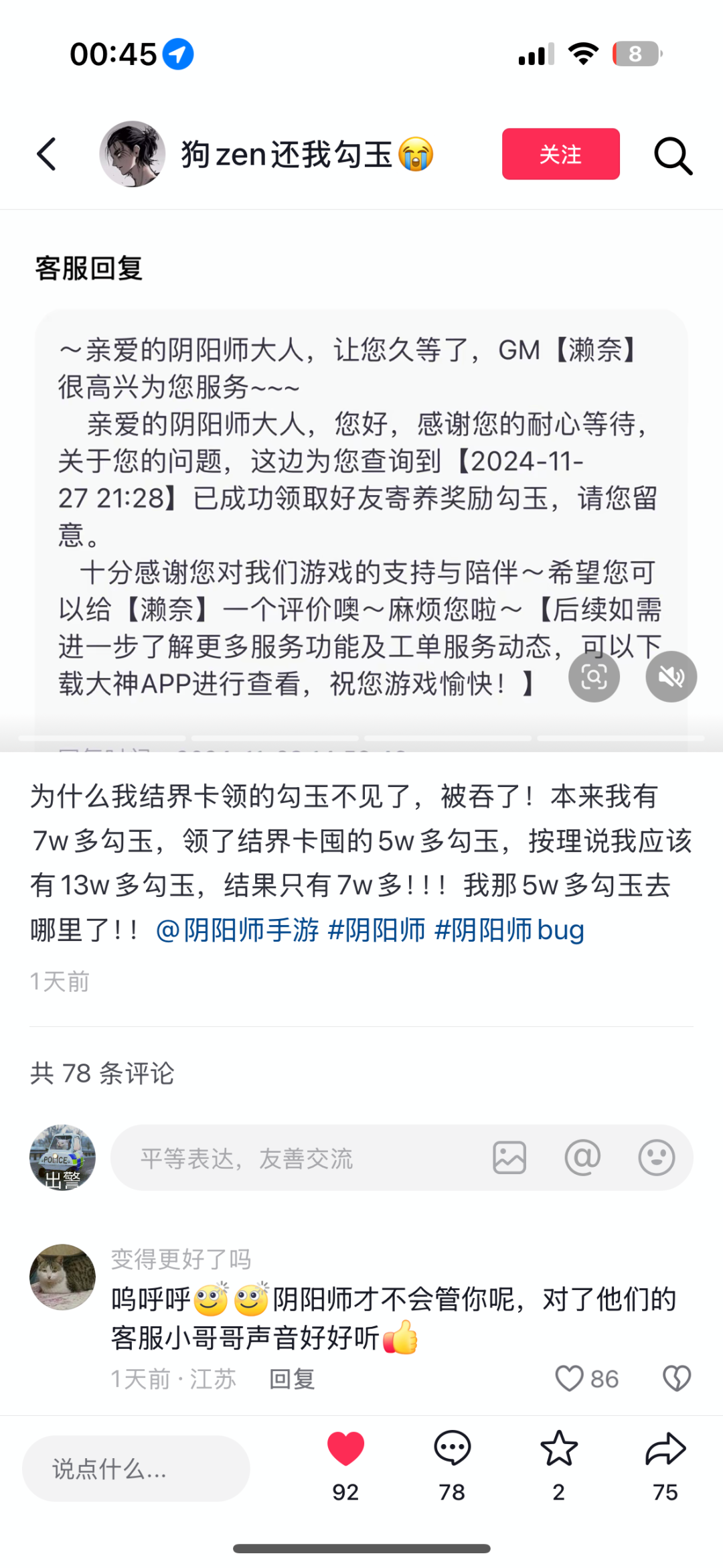Open 狗zen还我勾玉's profile avatar
Image resolution: width=723 pixels, height=1568 pixels.
click(133, 154)
